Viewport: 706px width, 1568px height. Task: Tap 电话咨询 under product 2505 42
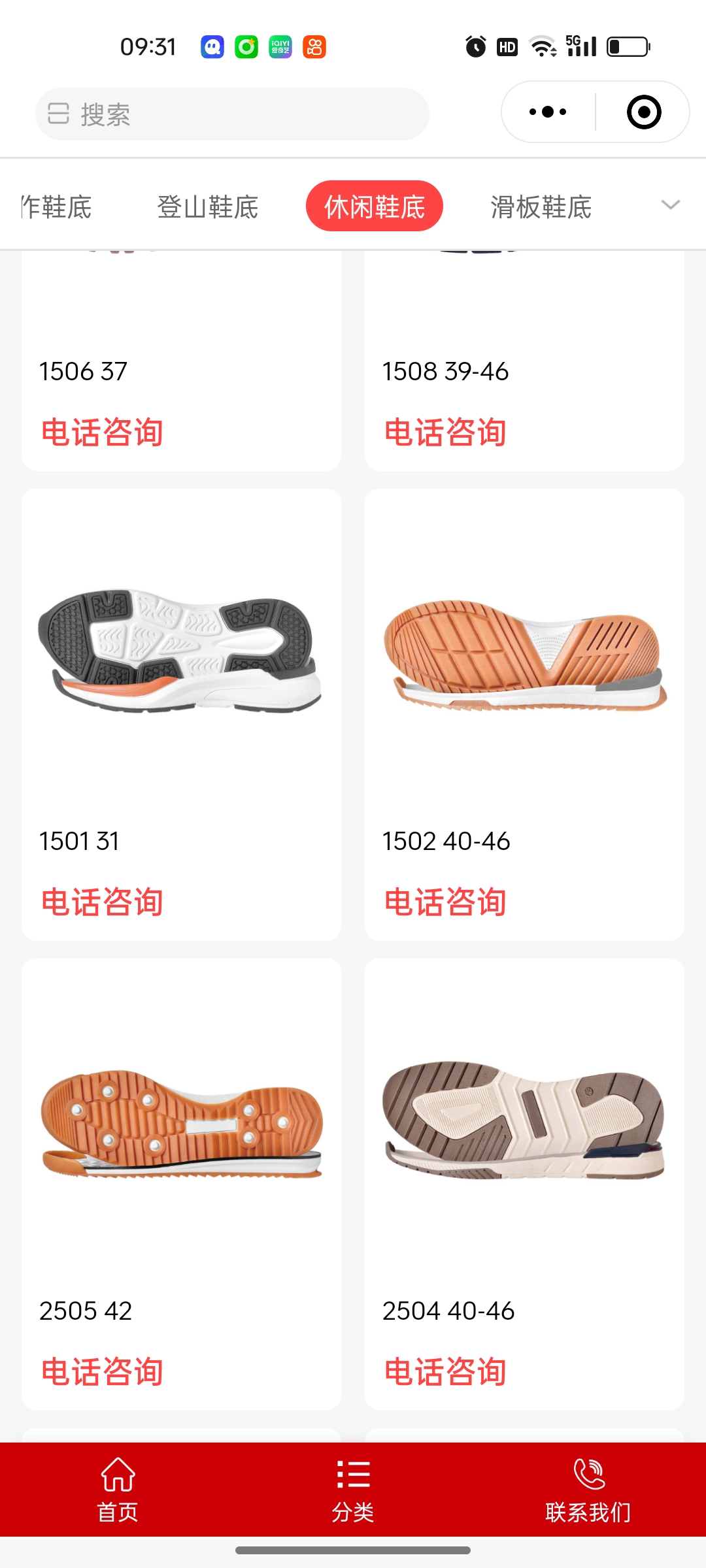(102, 1371)
